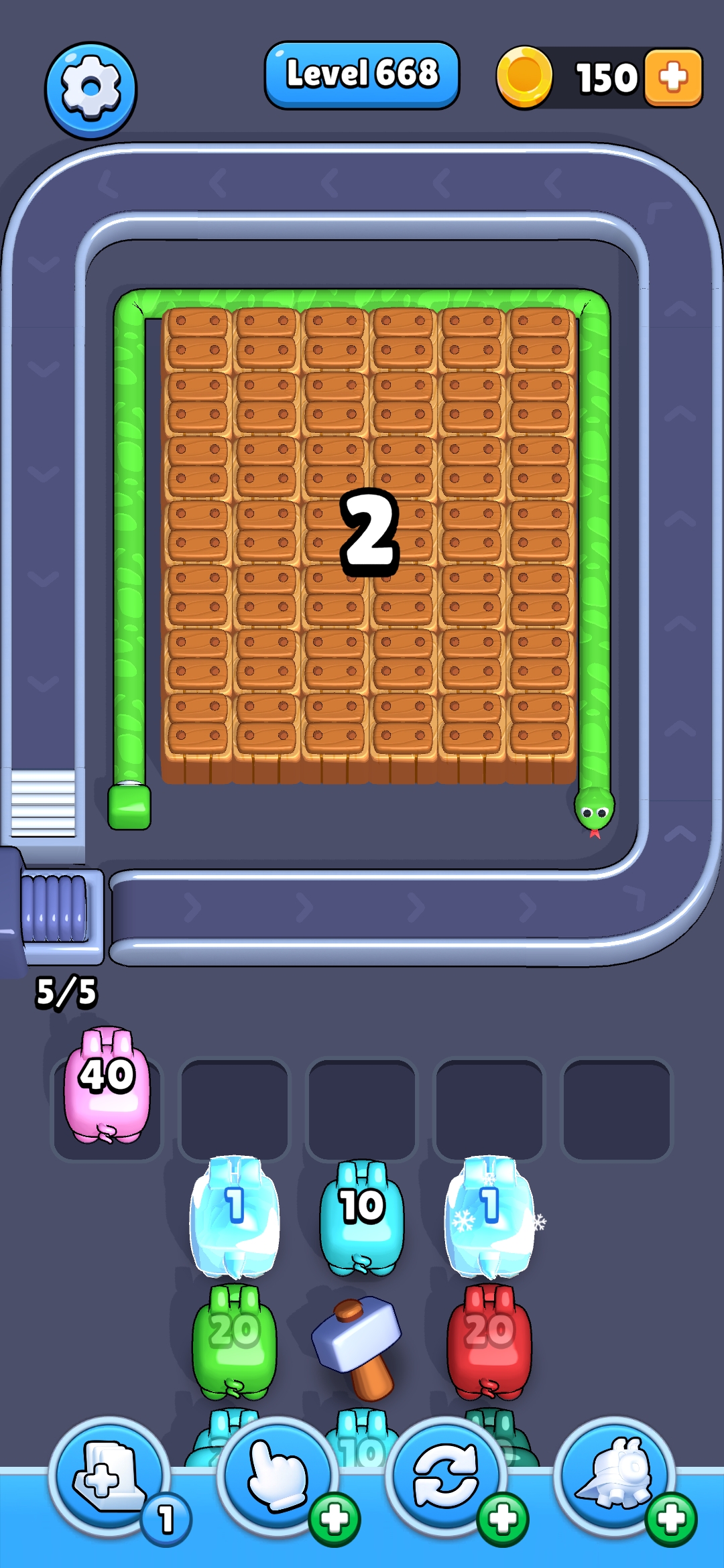Use the shuffle booster

445,1476
